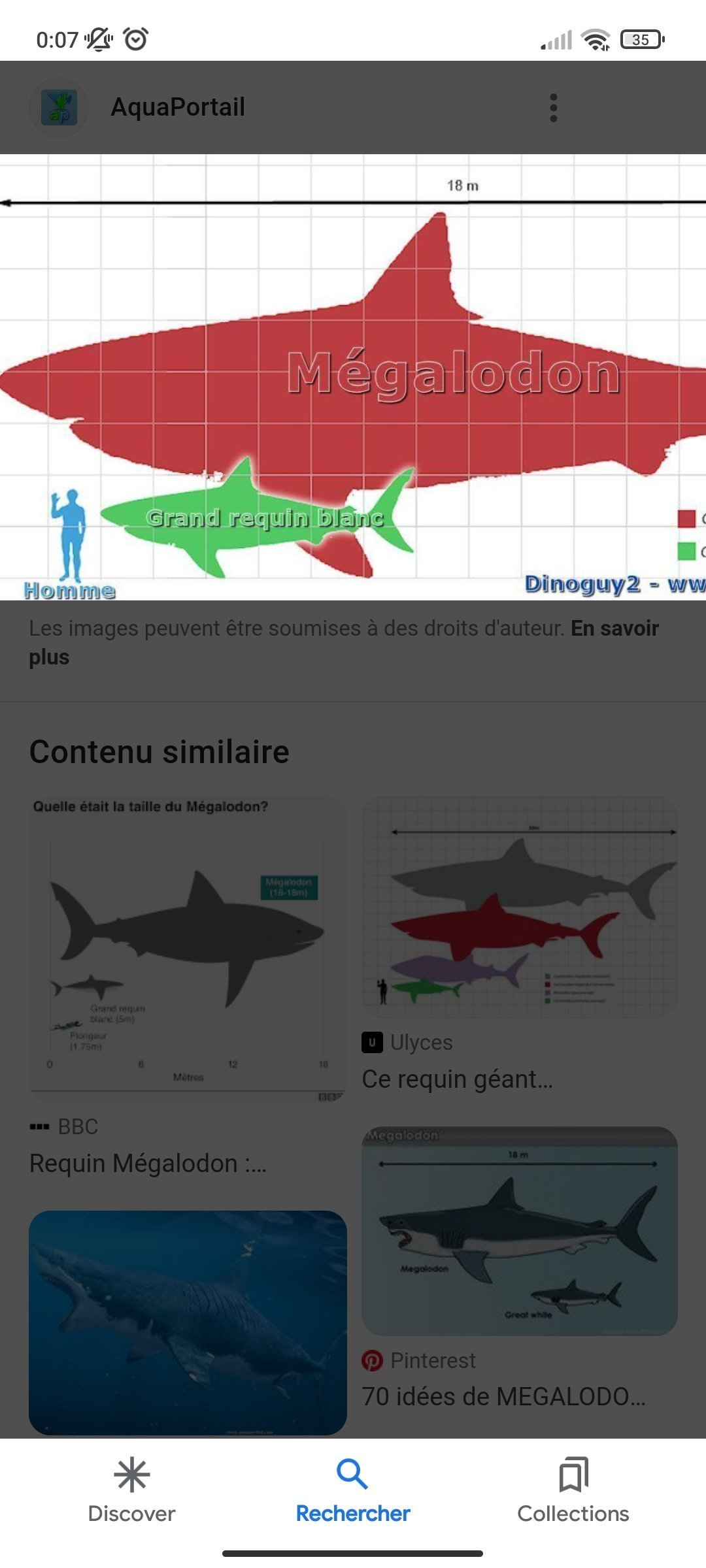Open the underwater megalodon shark picture

[188, 1322]
